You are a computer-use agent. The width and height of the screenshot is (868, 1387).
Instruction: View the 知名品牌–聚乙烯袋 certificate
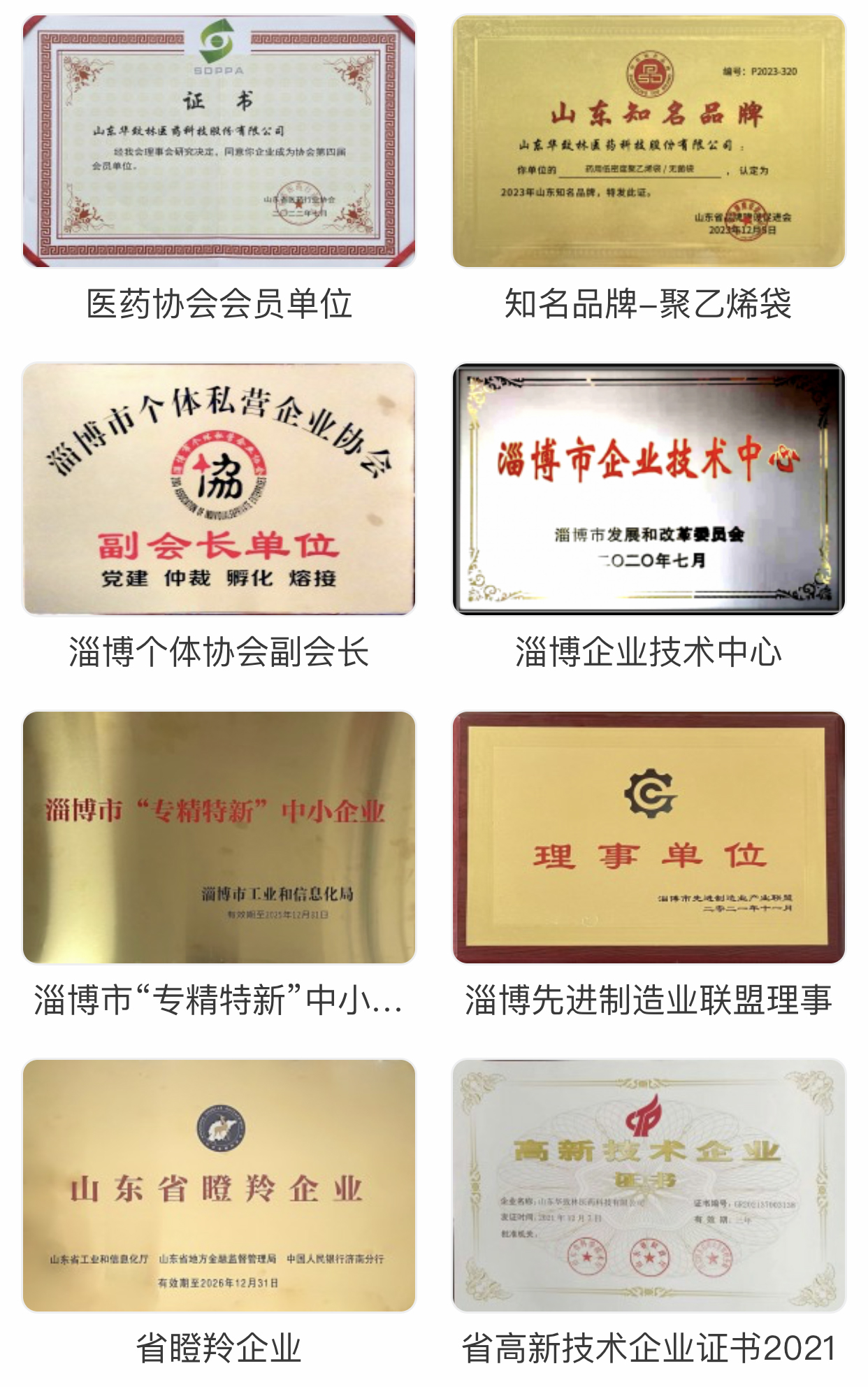649,141
